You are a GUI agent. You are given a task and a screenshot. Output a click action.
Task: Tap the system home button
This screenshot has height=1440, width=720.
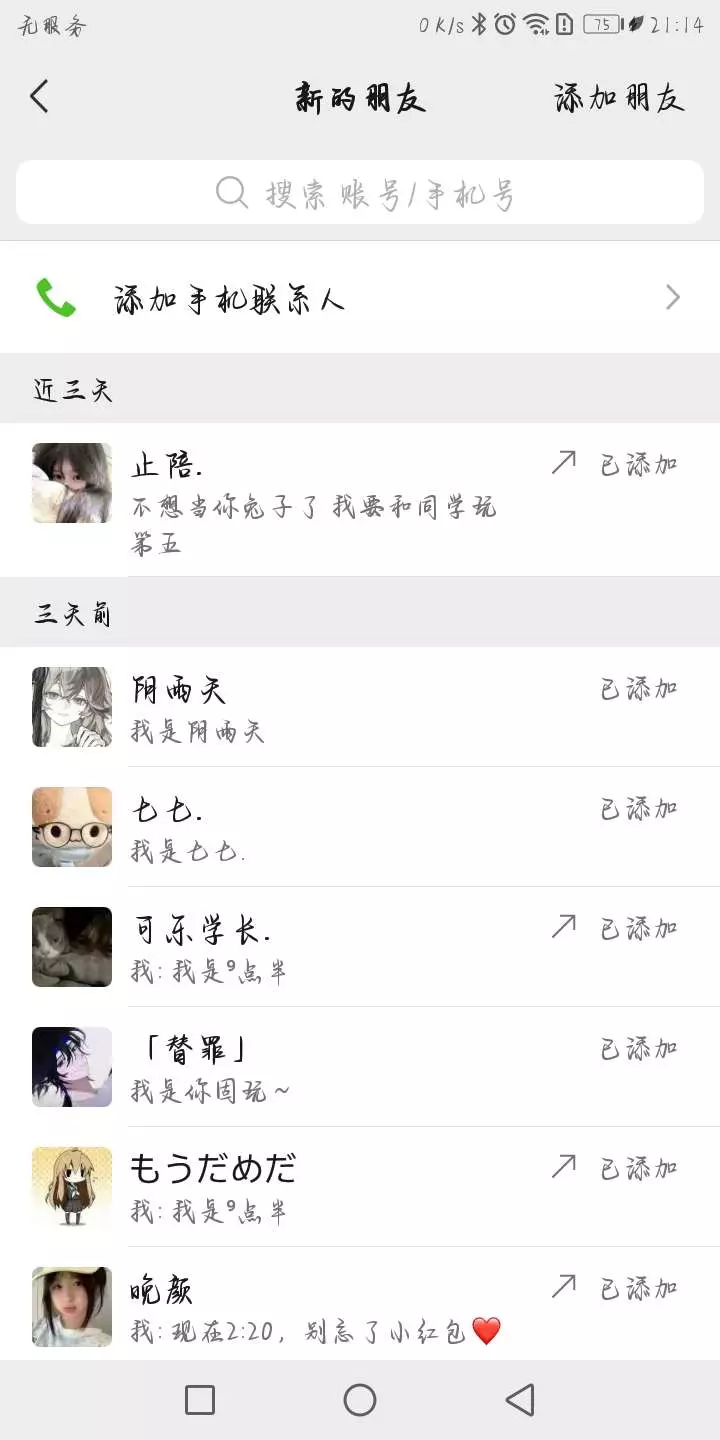click(x=360, y=1400)
